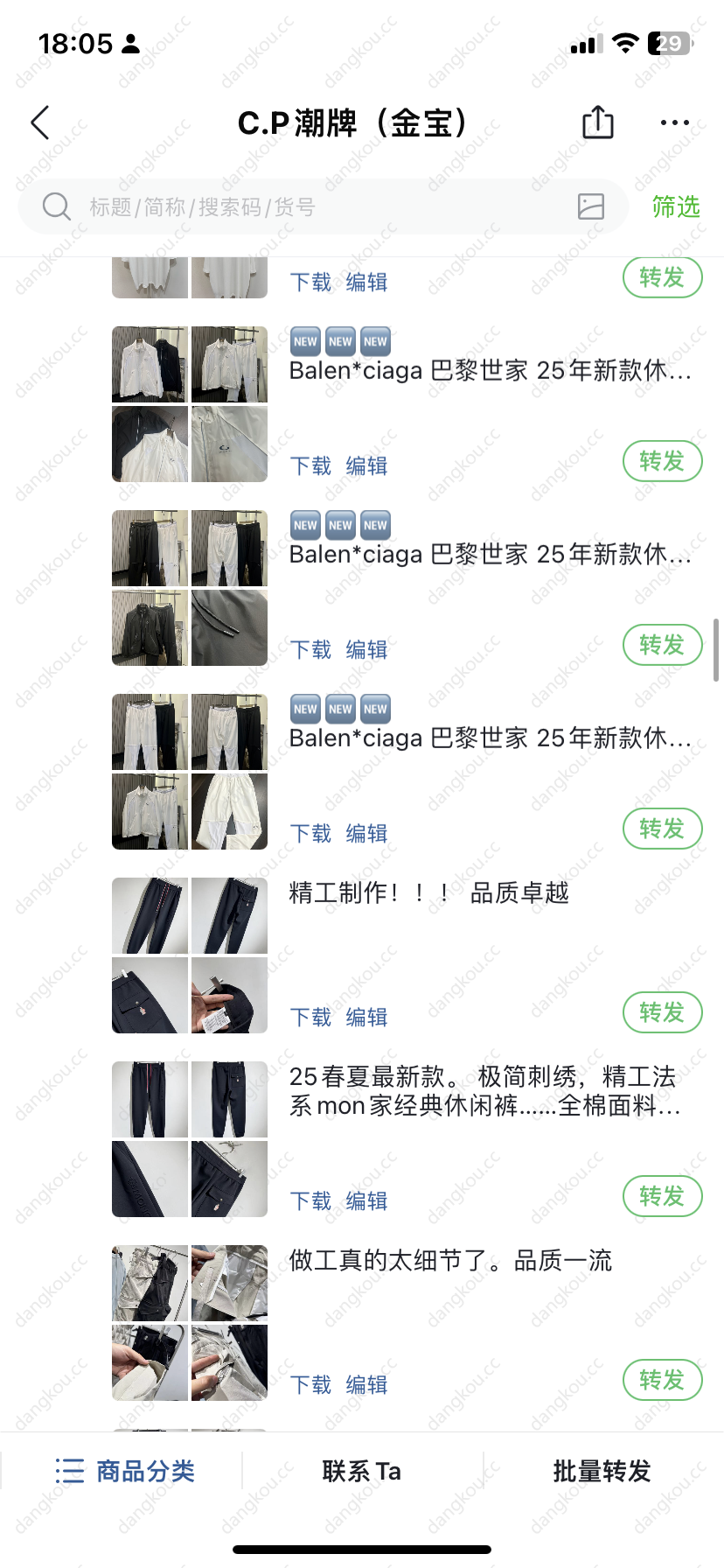Tap 转发 on the white jacket Balen*ciaga item
Image resolution: width=724 pixels, height=1568 pixels.
662,461
